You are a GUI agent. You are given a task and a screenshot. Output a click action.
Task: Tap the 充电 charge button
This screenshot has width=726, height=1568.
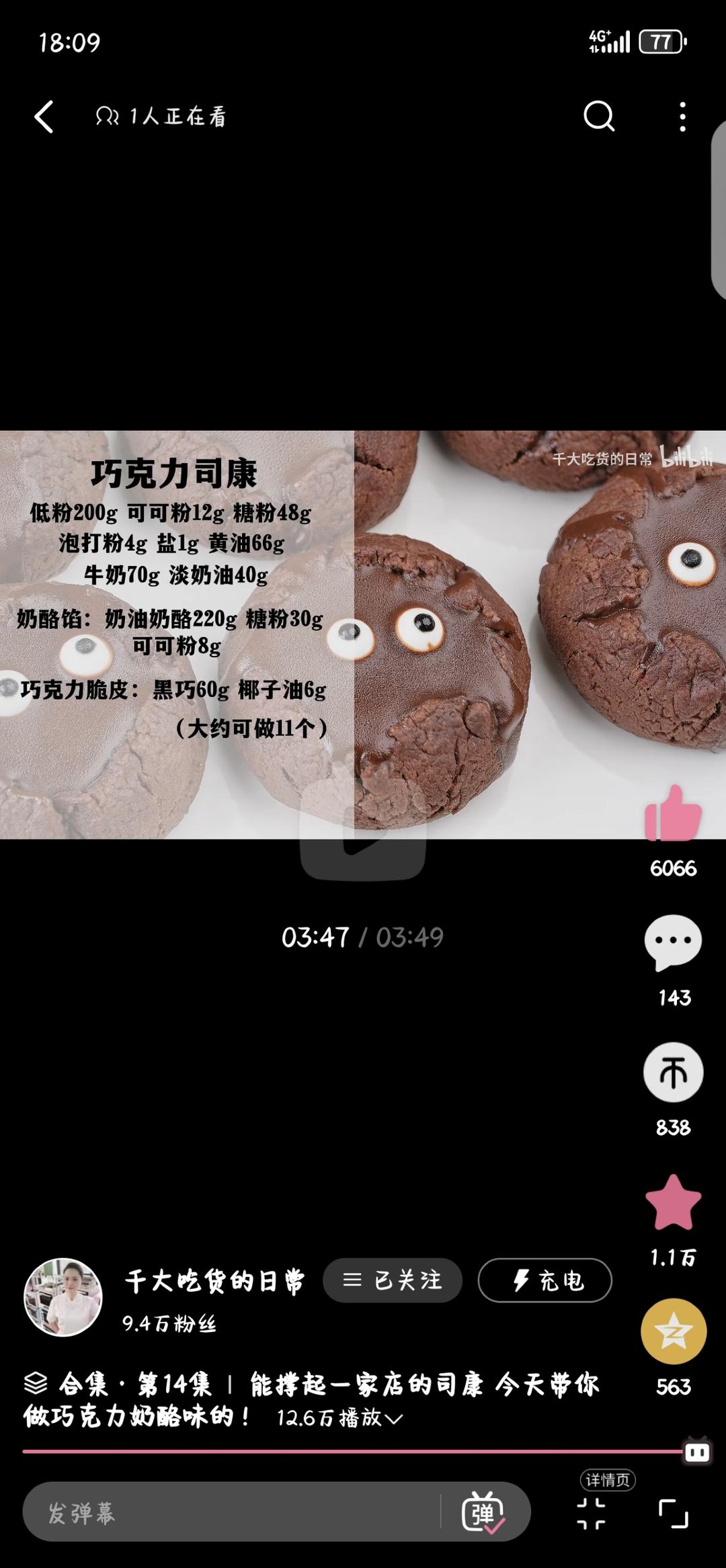coord(545,1280)
